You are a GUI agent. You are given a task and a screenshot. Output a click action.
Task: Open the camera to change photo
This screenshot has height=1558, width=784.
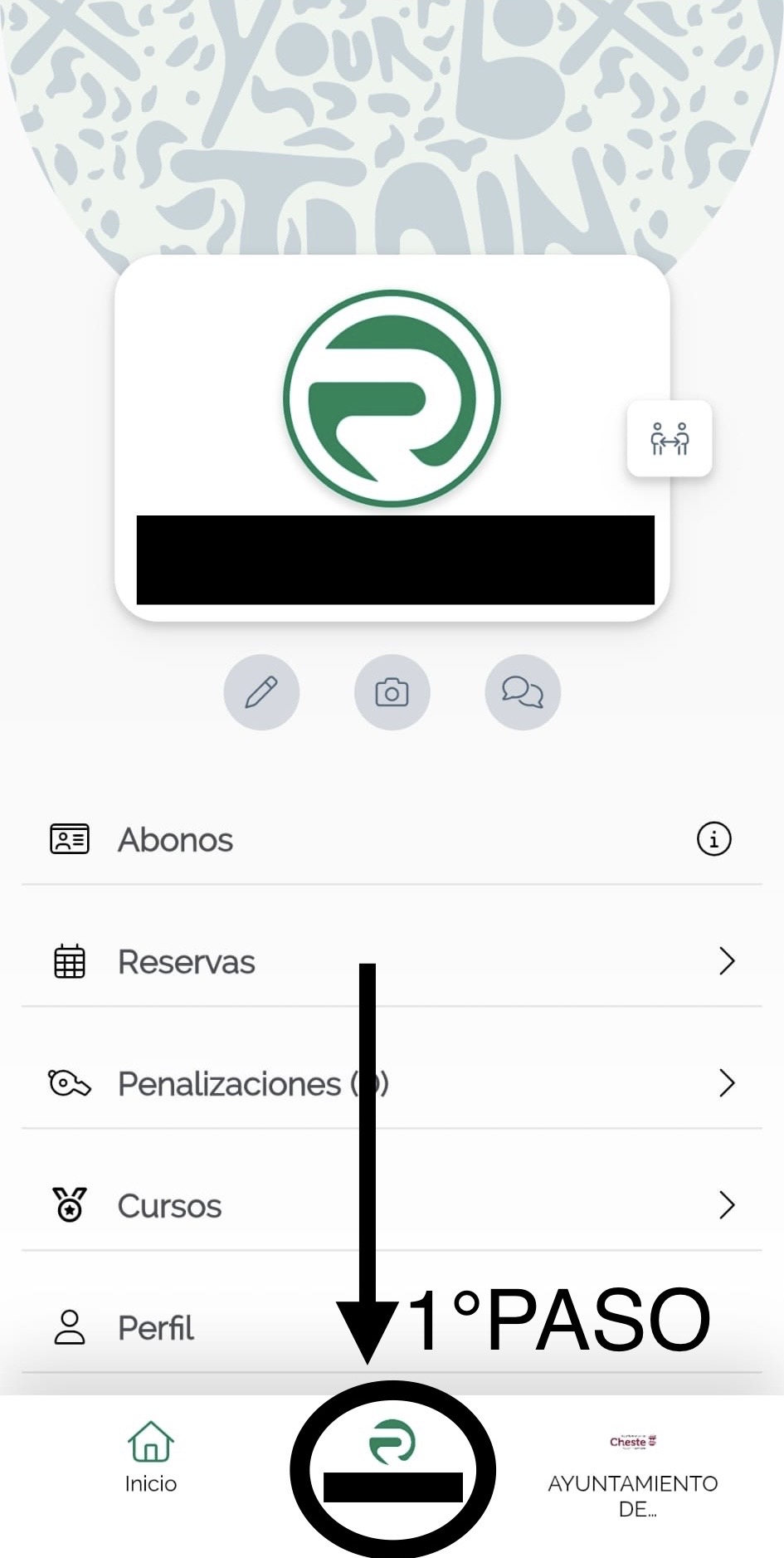click(392, 692)
